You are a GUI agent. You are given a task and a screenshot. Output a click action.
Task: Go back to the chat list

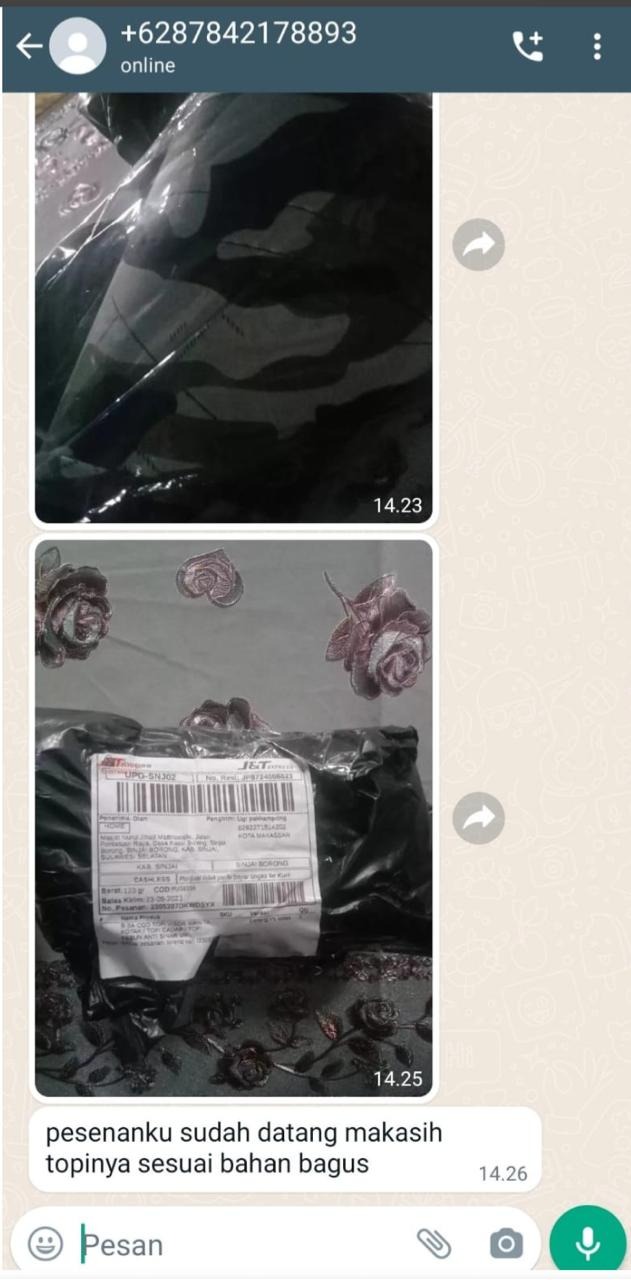28,46
